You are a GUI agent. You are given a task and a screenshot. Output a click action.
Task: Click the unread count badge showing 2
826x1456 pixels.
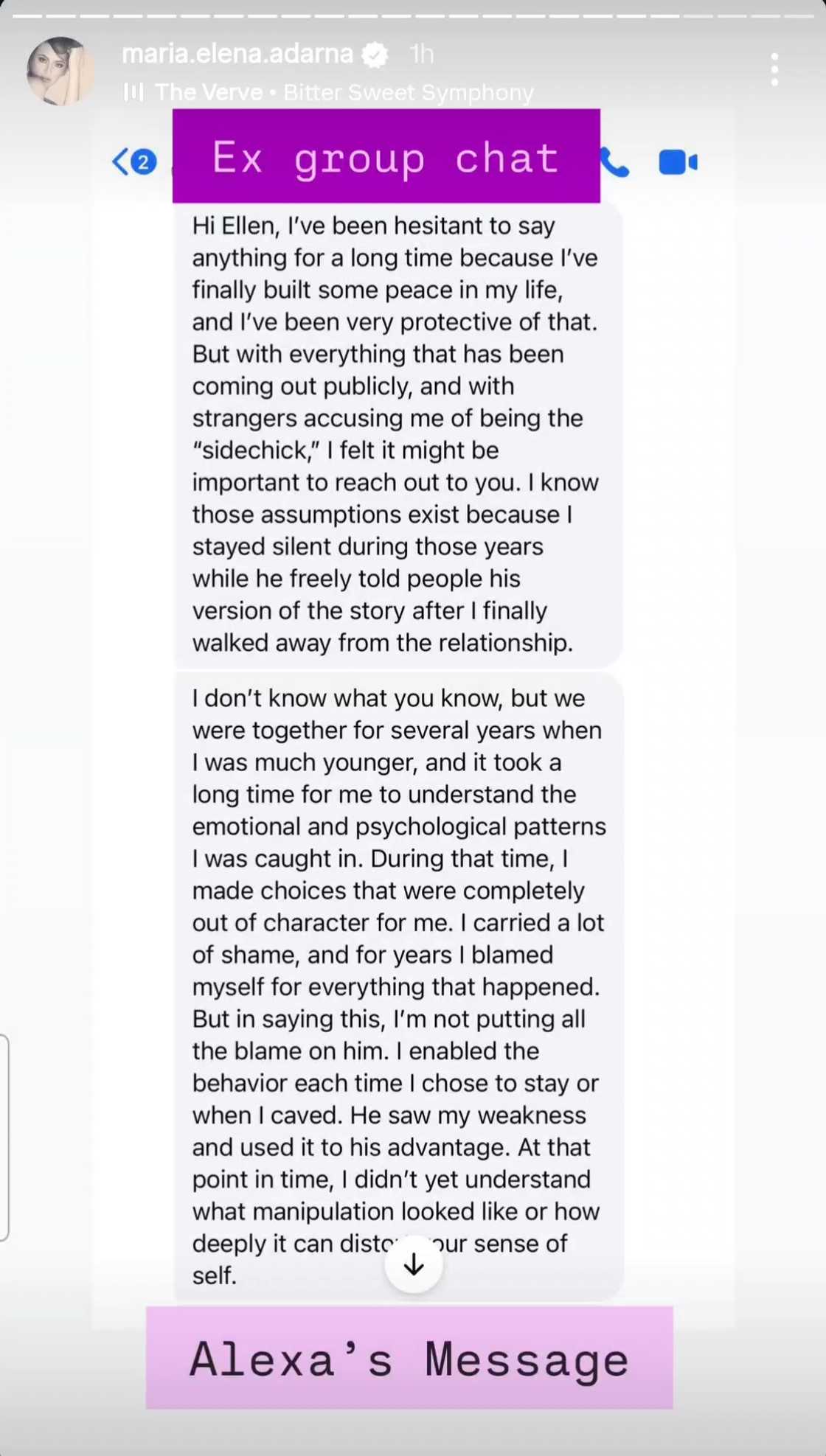click(145, 162)
